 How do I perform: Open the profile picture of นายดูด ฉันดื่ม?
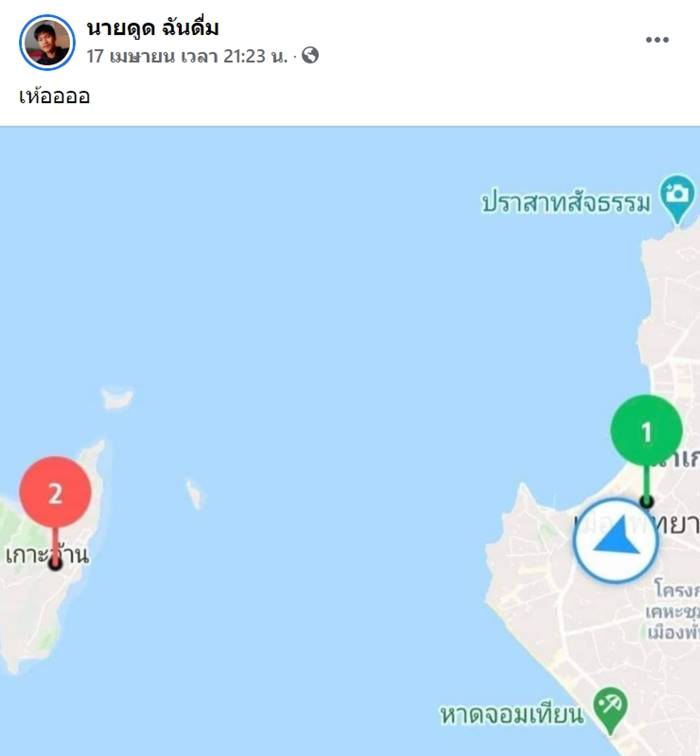coord(47,42)
